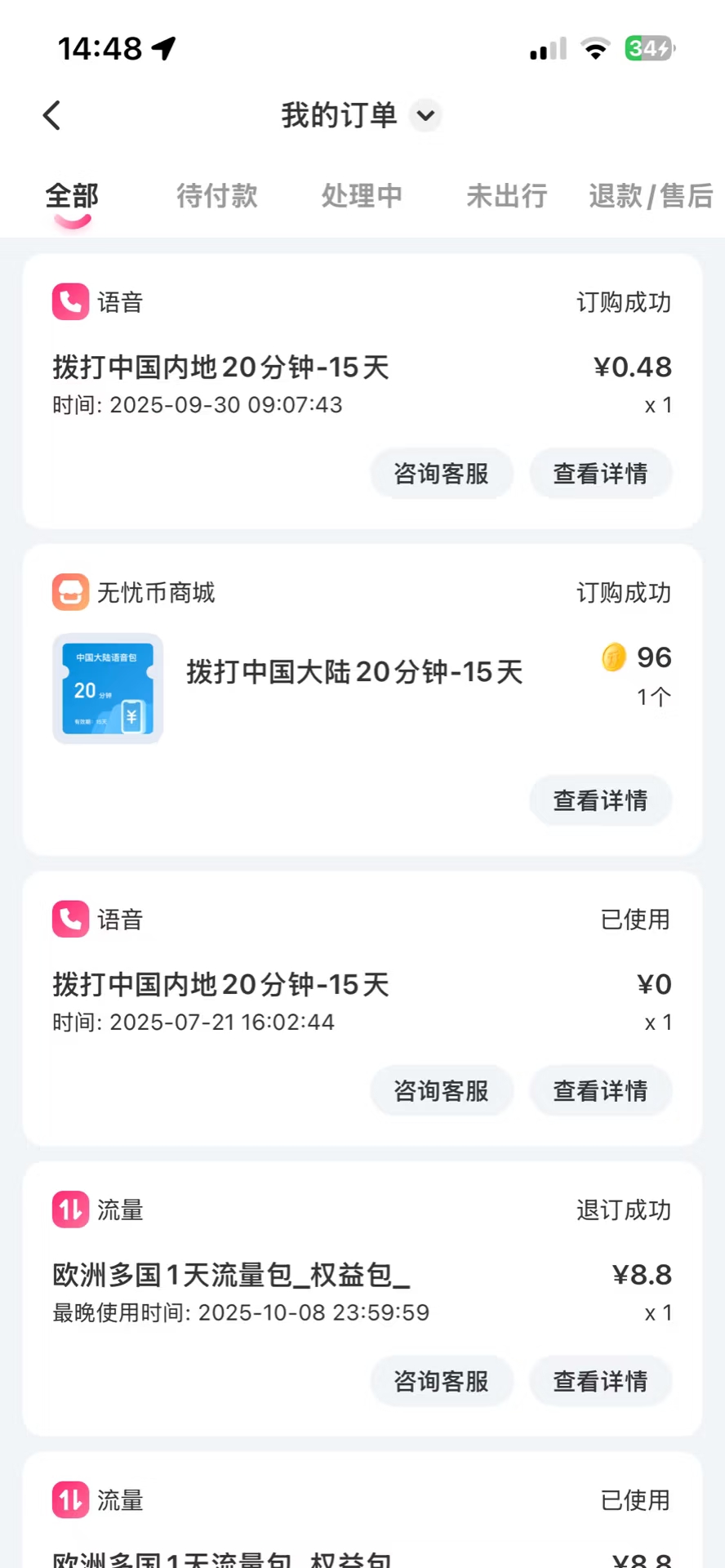Contact support for the 2025-07-21 voice order

(x=441, y=1091)
